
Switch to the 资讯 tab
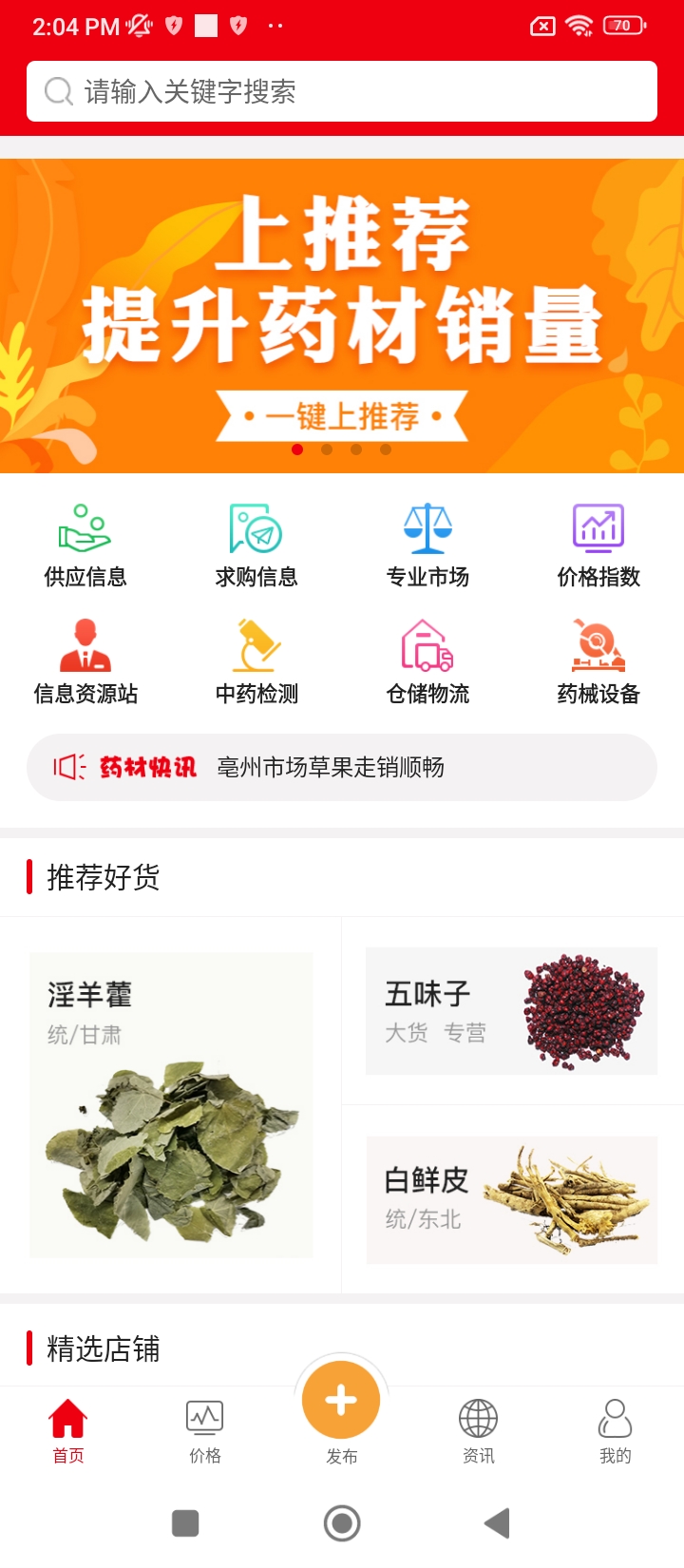coord(478,1431)
